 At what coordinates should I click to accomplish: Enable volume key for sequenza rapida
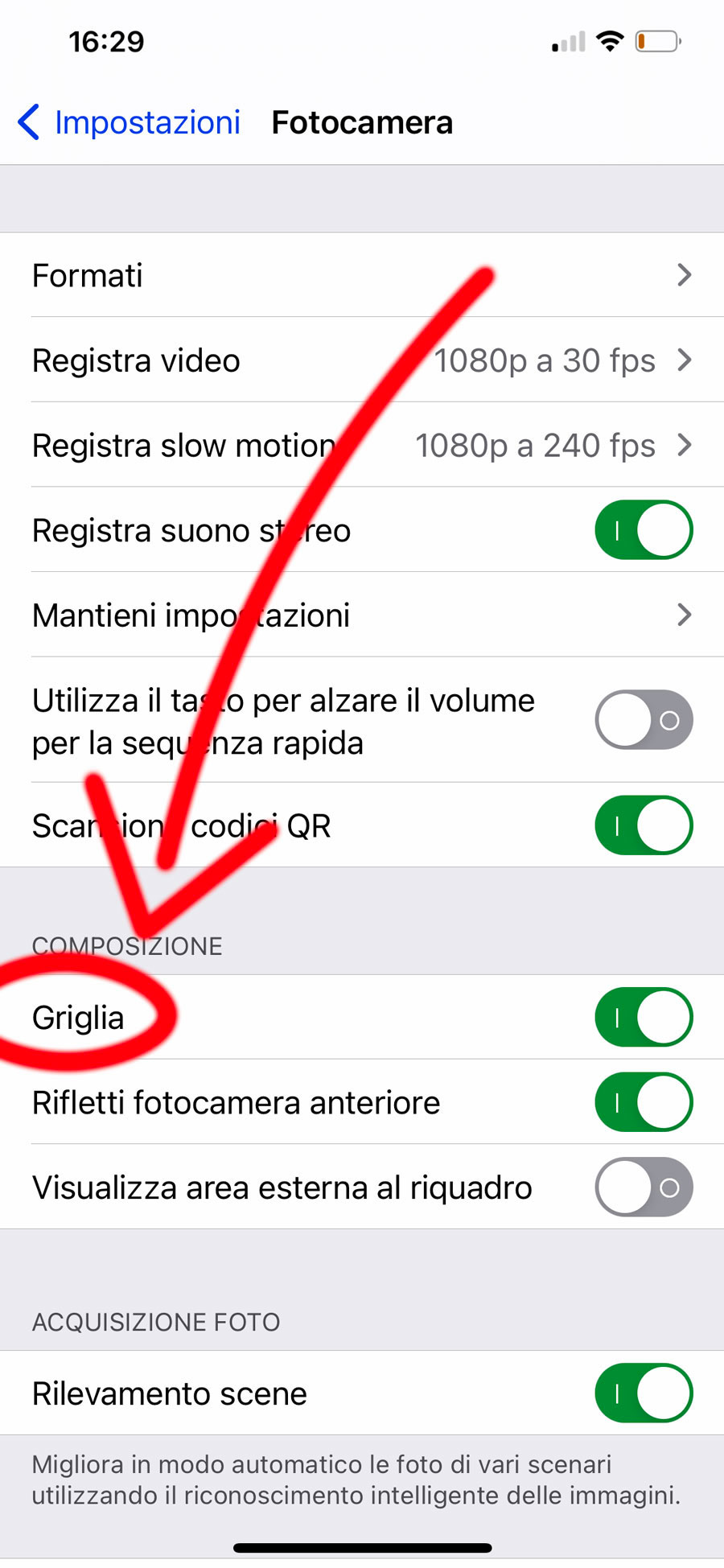coord(643,719)
